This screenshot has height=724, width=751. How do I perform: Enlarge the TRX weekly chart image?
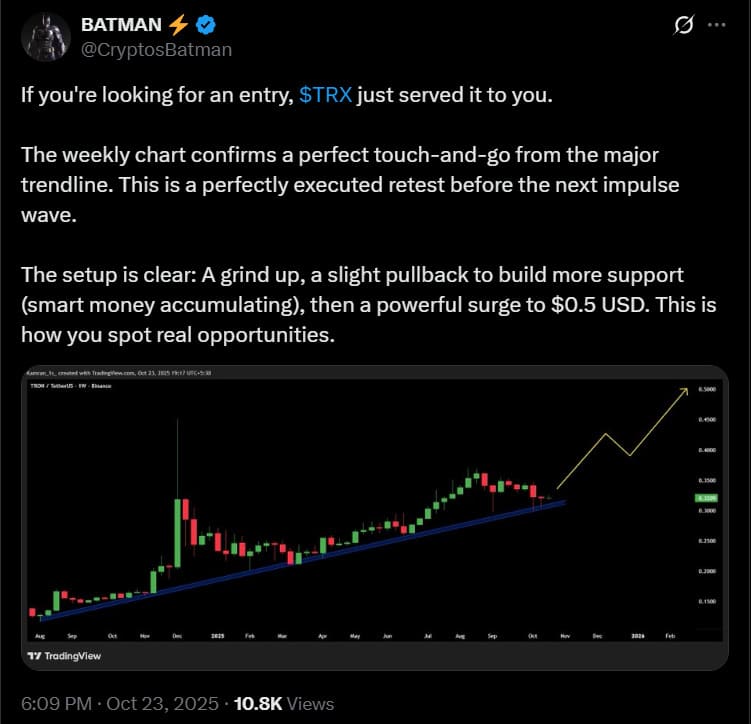pyautogui.click(x=374, y=517)
